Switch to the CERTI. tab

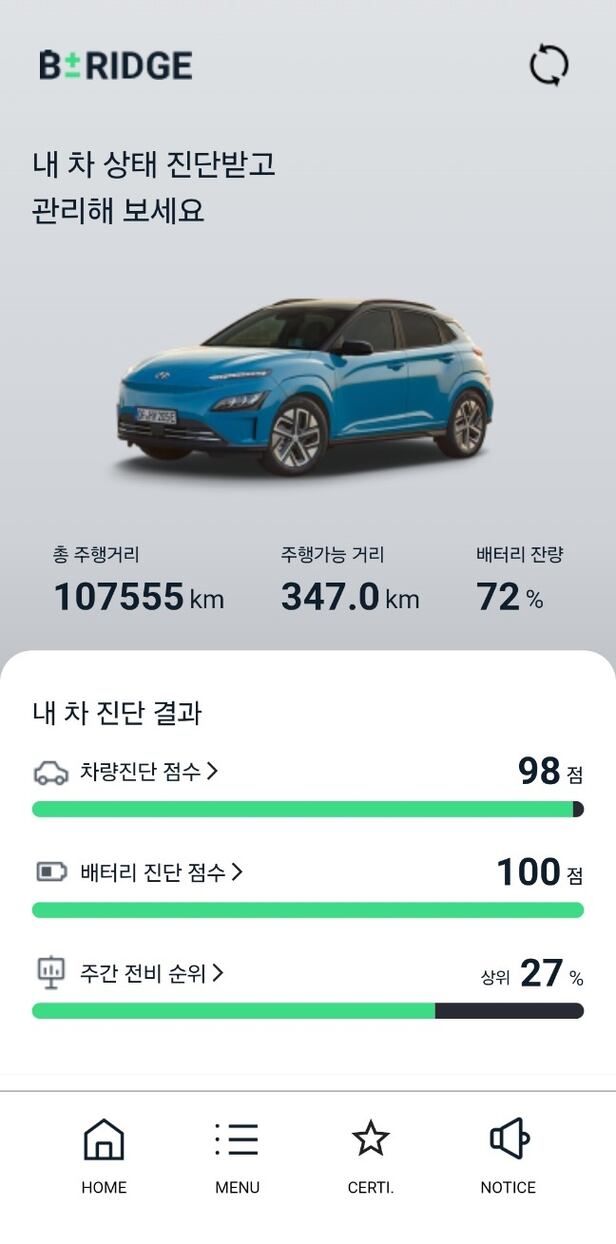click(x=370, y=1155)
